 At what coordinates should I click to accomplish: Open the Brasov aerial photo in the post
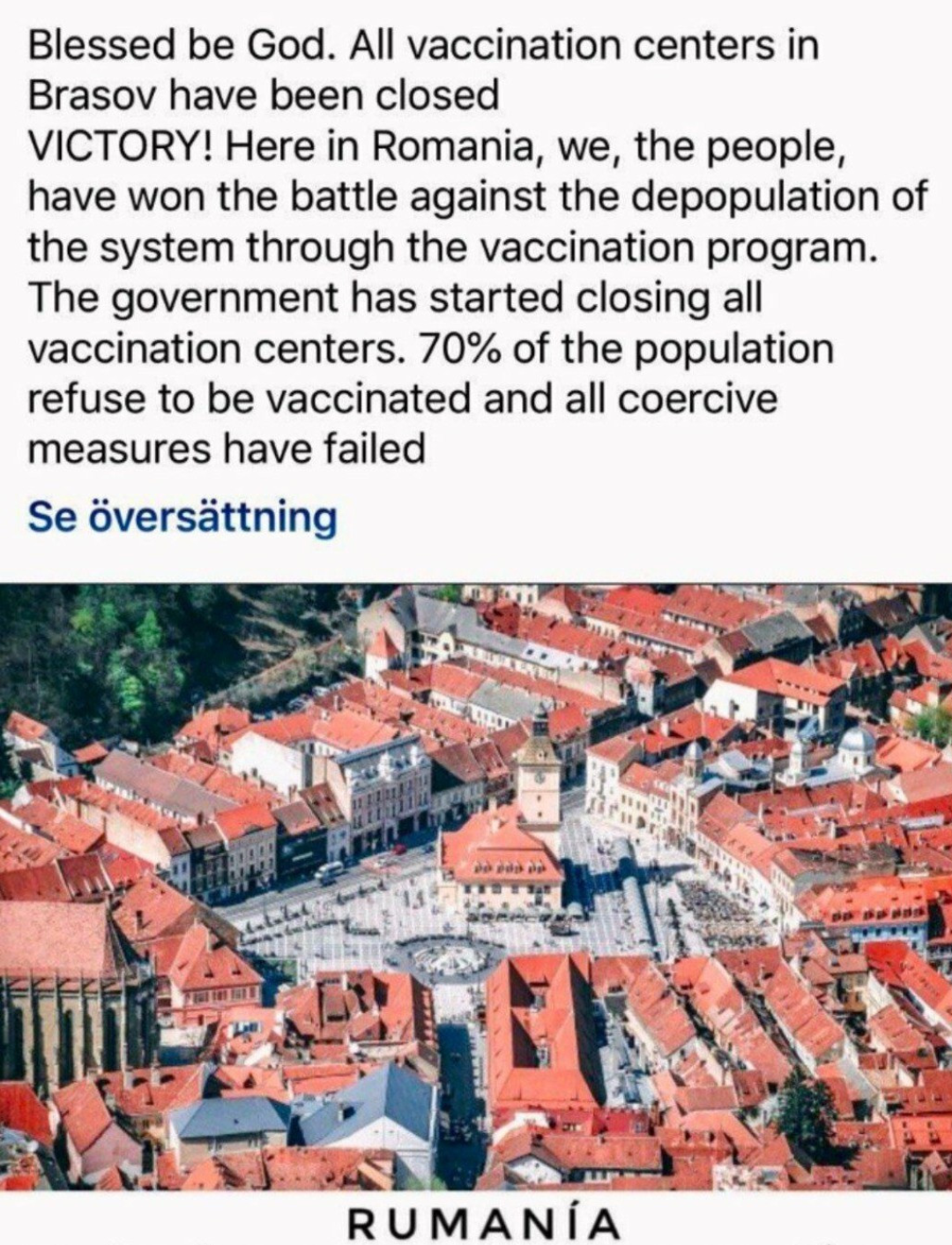tap(476, 882)
